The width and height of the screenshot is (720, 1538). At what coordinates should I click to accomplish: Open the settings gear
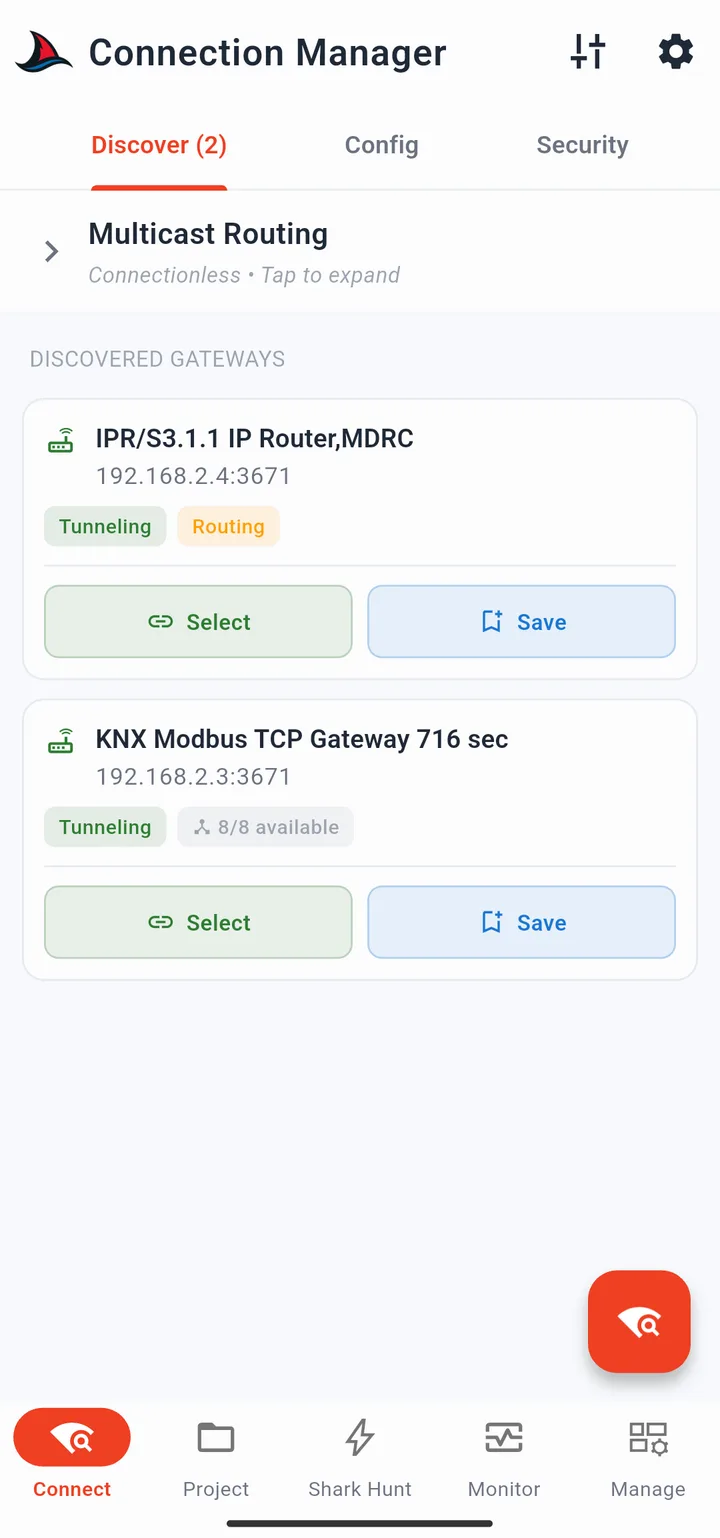pyautogui.click(x=676, y=52)
